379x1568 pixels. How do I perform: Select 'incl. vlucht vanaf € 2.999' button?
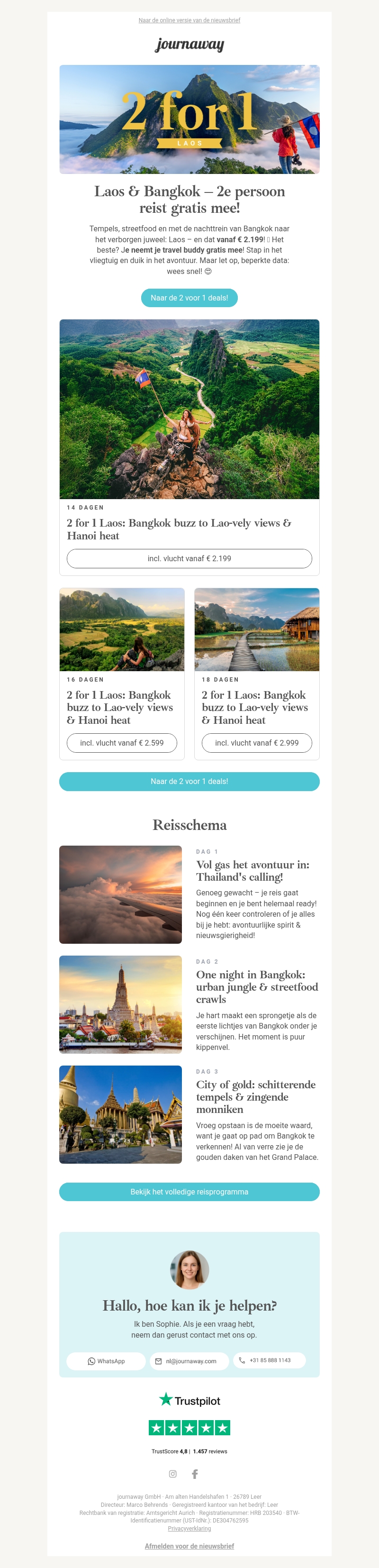(x=257, y=743)
